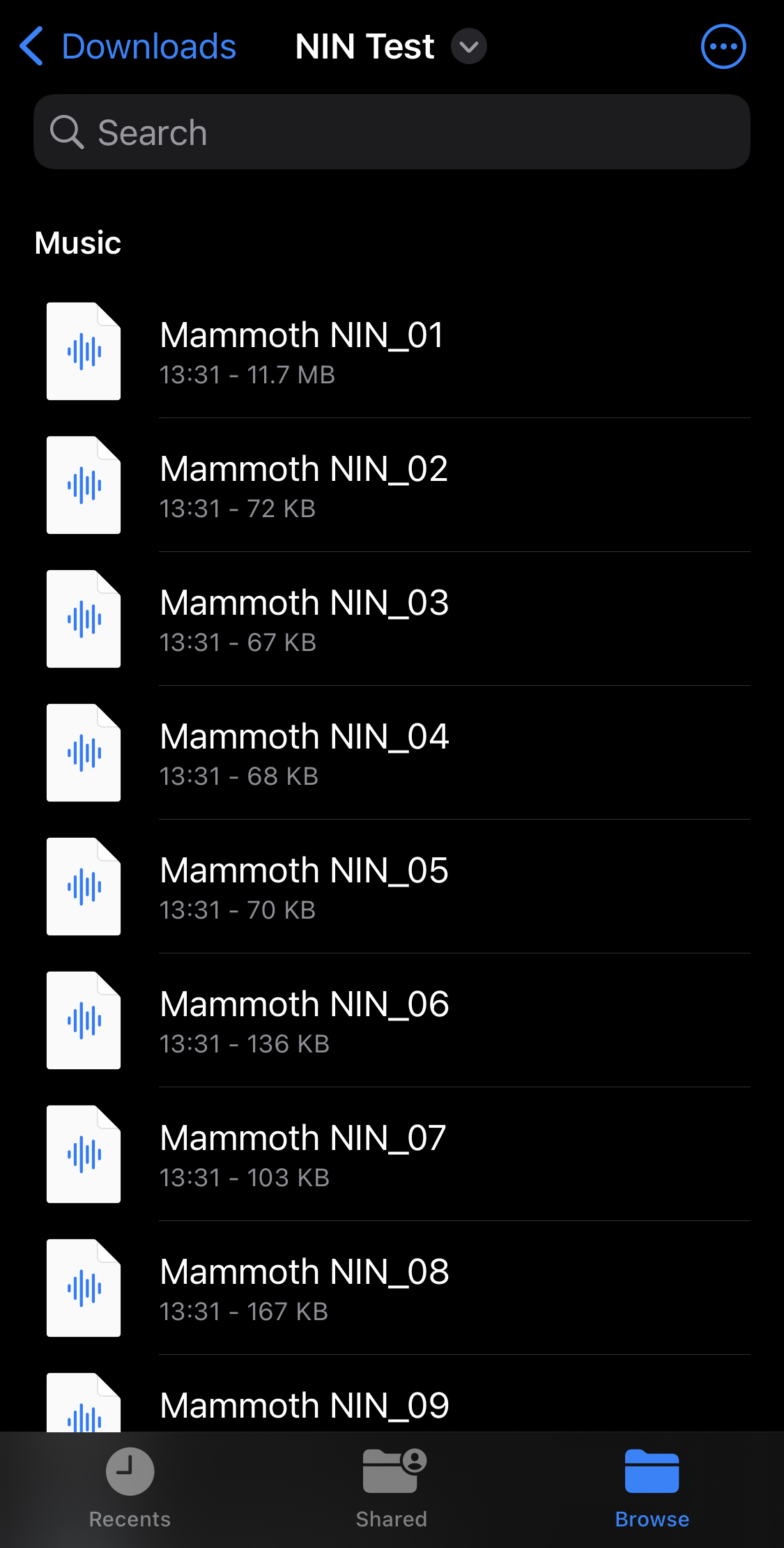Tap the Search field
784x1548 pixels.
392,132
